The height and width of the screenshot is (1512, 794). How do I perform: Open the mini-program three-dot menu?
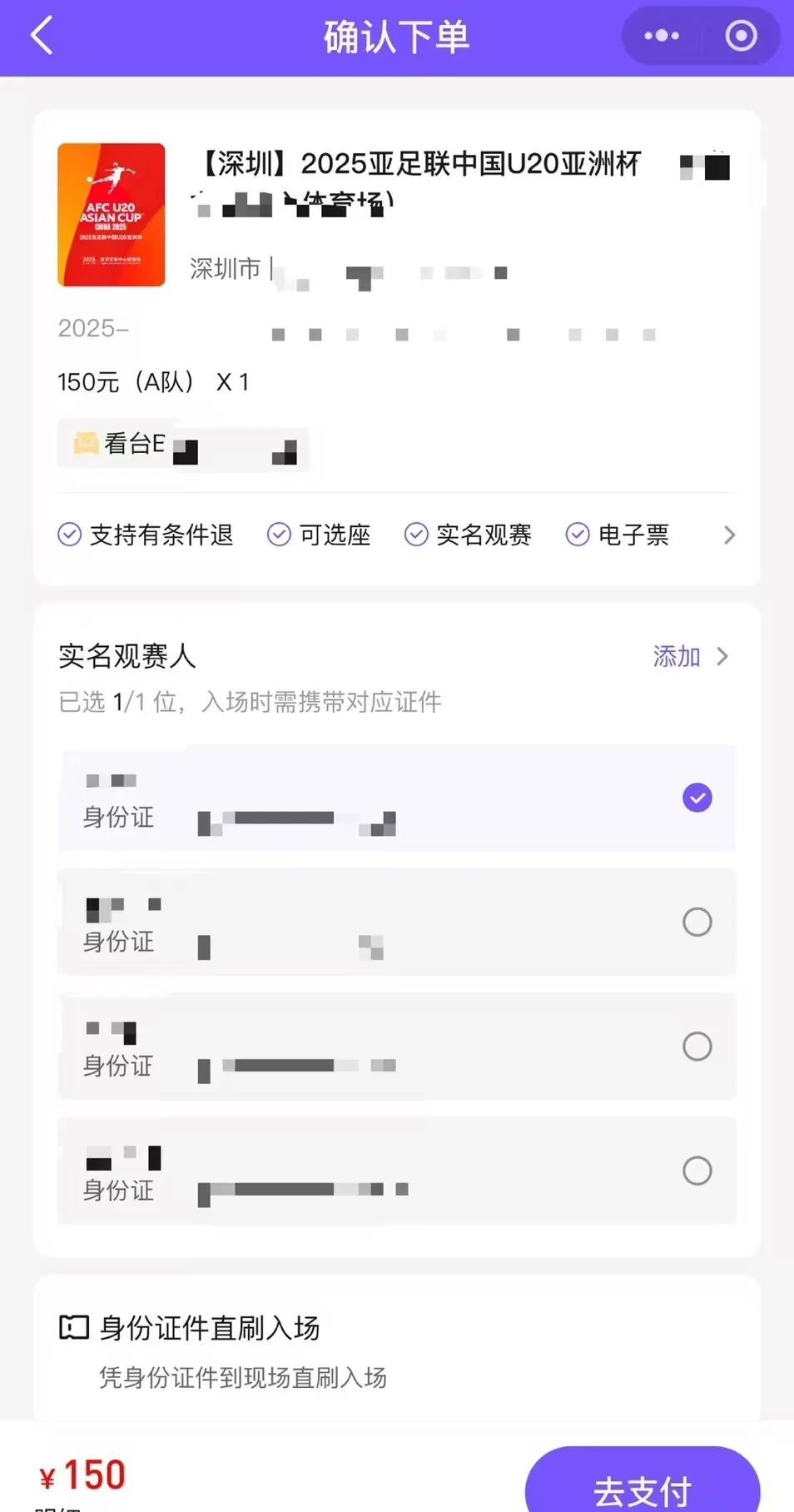(662, 36)
